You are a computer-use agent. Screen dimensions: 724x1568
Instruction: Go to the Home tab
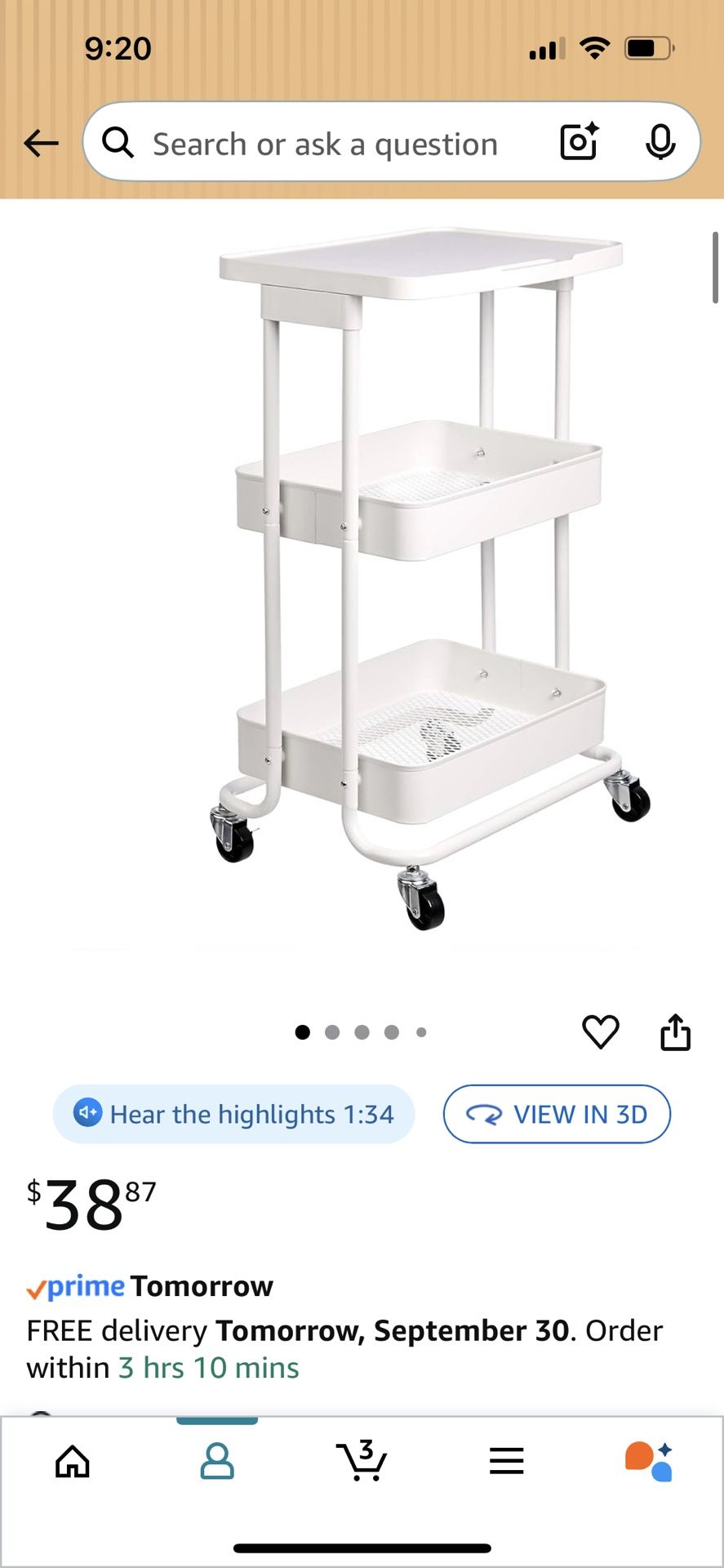[73, 1461]
